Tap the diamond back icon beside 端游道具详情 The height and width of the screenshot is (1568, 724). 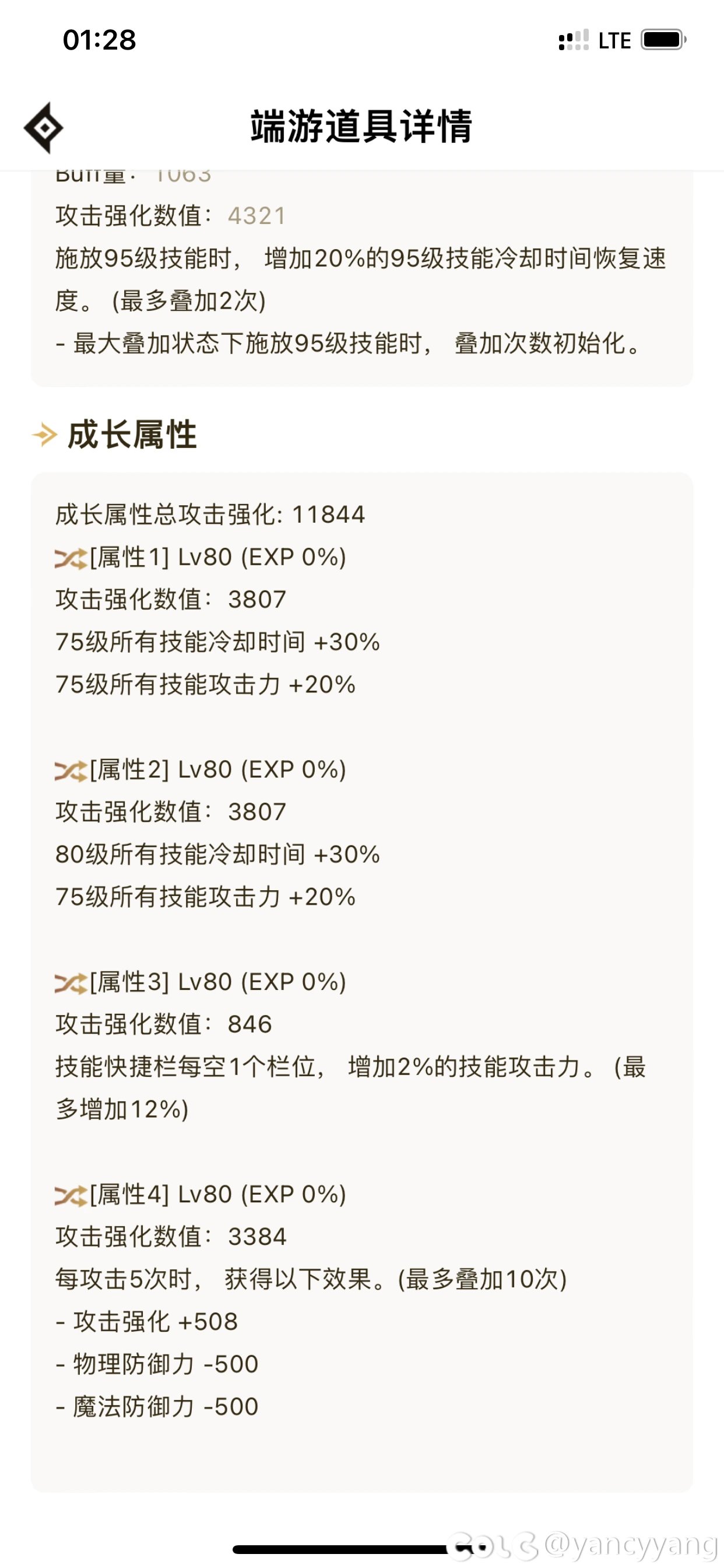(x=43, y=128)
